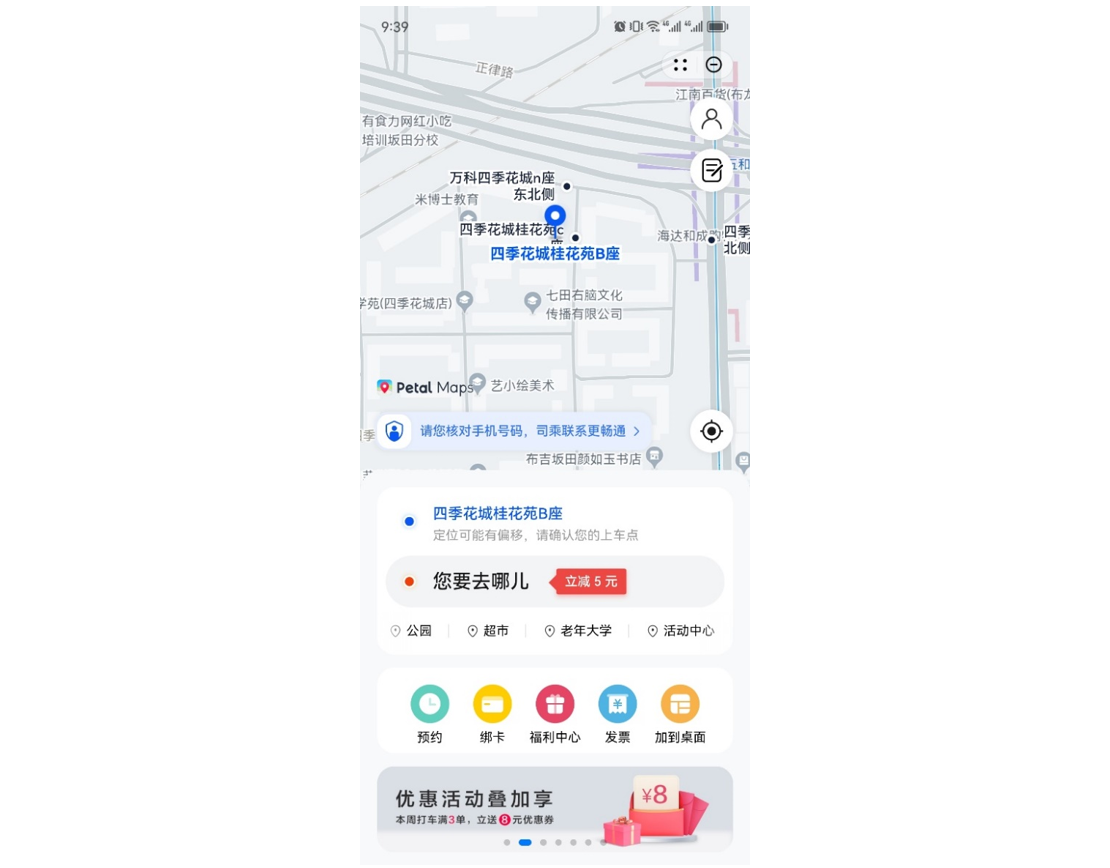Open the four-dot mini program menu

click(x=680, y=65)
